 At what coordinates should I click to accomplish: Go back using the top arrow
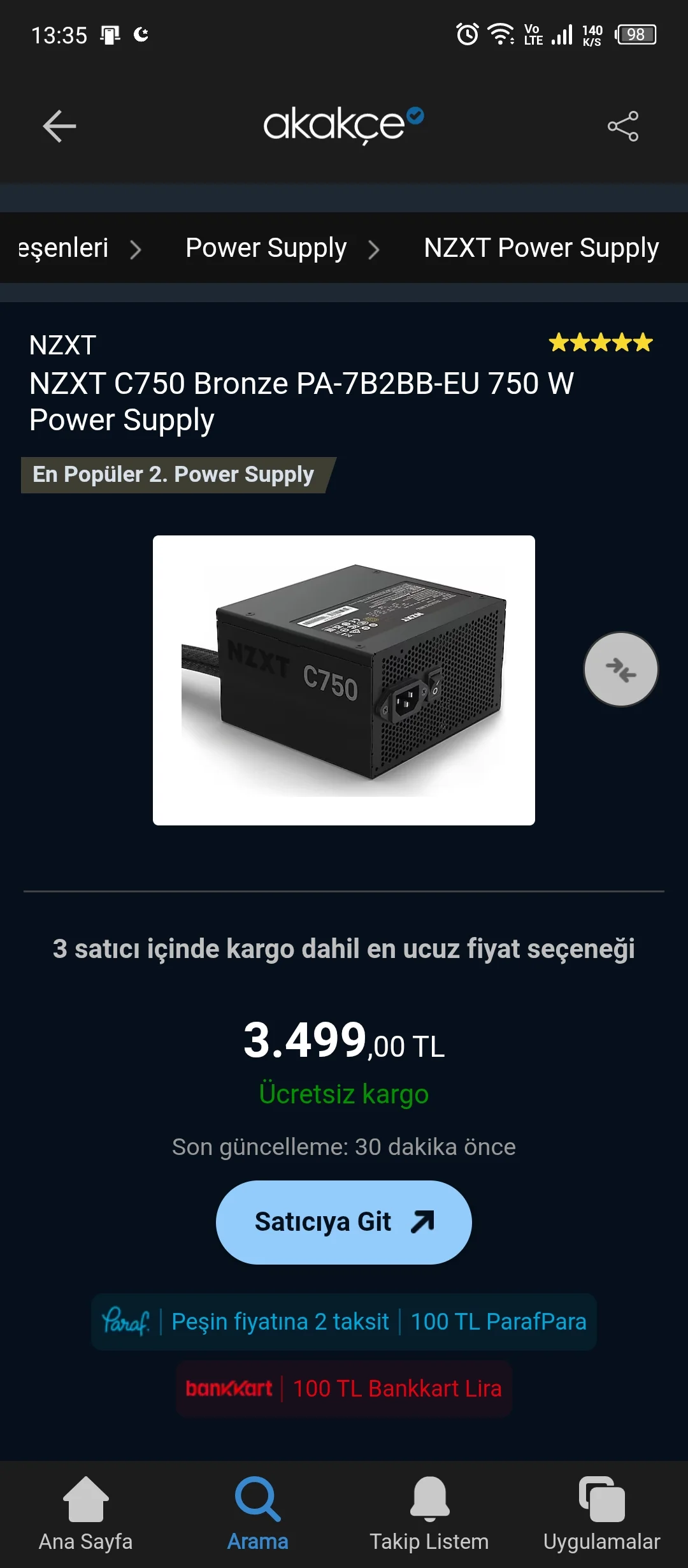[x=59, y=126]
